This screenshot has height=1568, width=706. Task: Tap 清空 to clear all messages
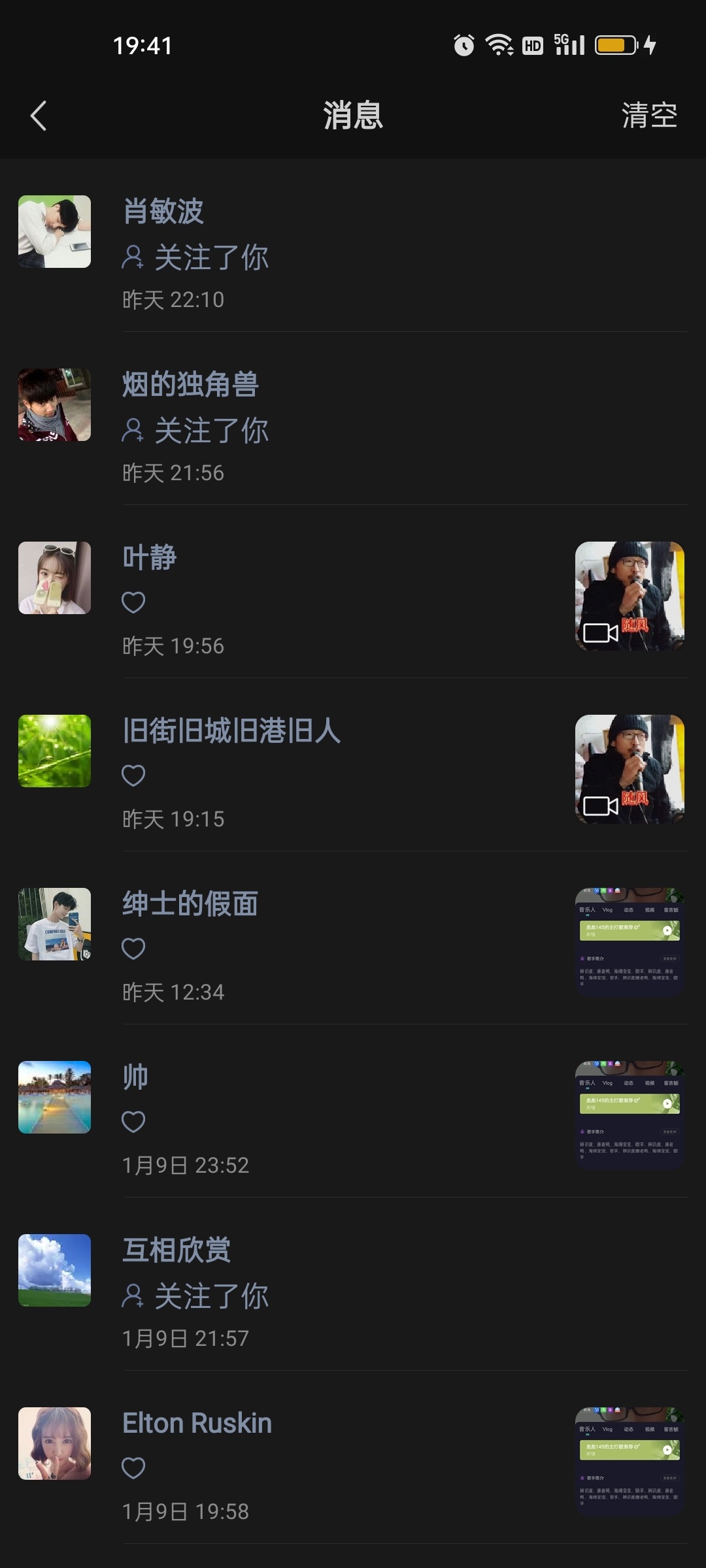pyautogui.click(x=648, y=116)
